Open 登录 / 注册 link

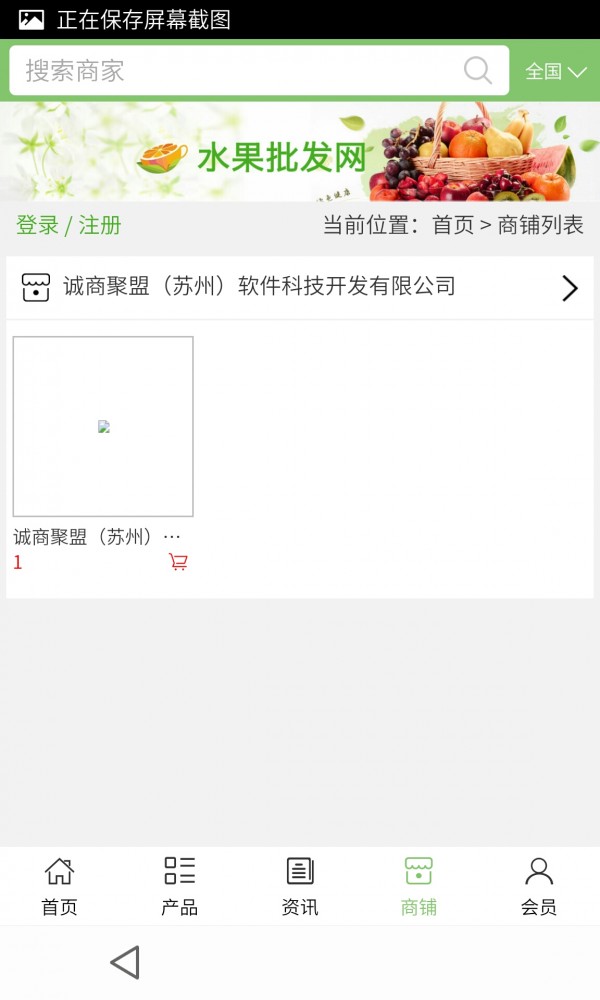click(x=68, y=225)
